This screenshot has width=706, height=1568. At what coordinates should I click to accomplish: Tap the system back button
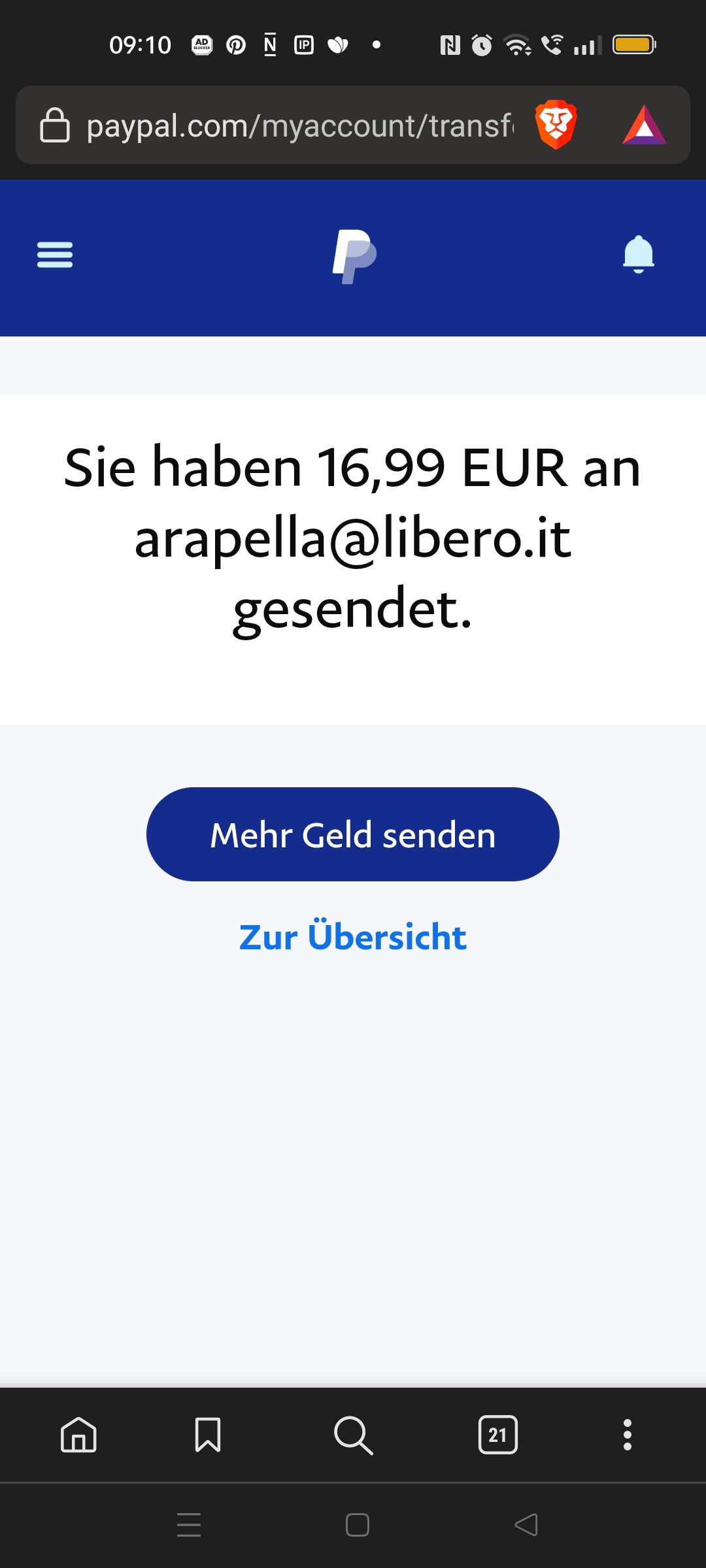[x=526, y=1525]
